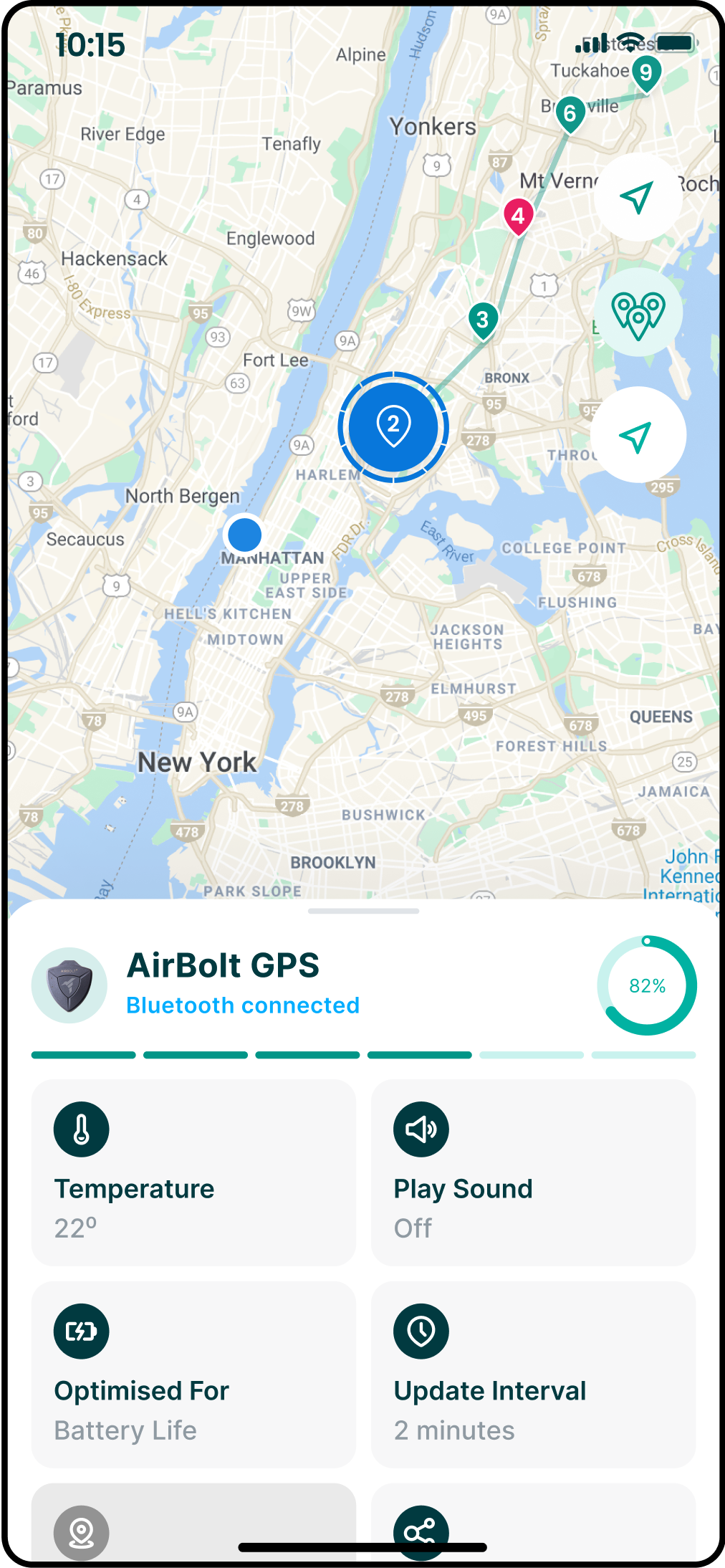The width and height of the screenshot is (725, 1568).
Task: Select map marker number 9
Action: (646, 72)
